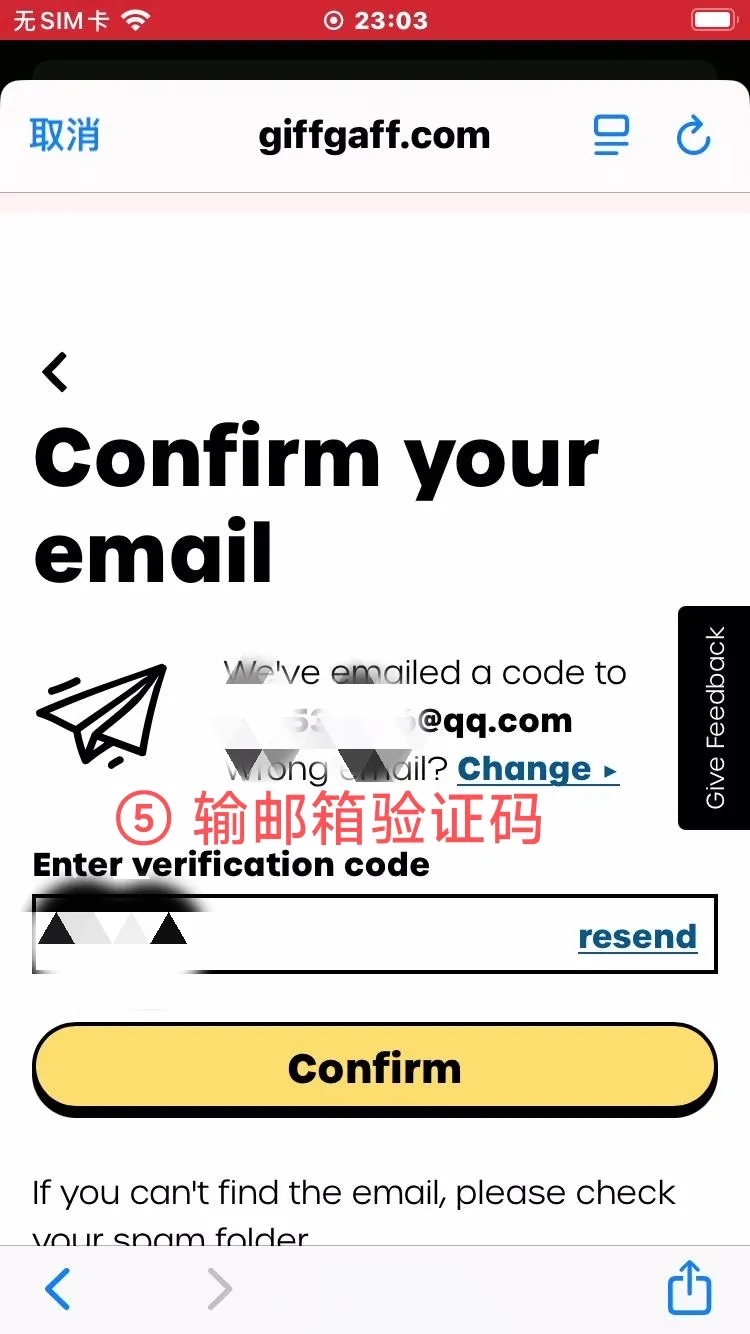Open the Give Feedback panel
Viewport: 750px width, 1334px height.
point(713,718)
